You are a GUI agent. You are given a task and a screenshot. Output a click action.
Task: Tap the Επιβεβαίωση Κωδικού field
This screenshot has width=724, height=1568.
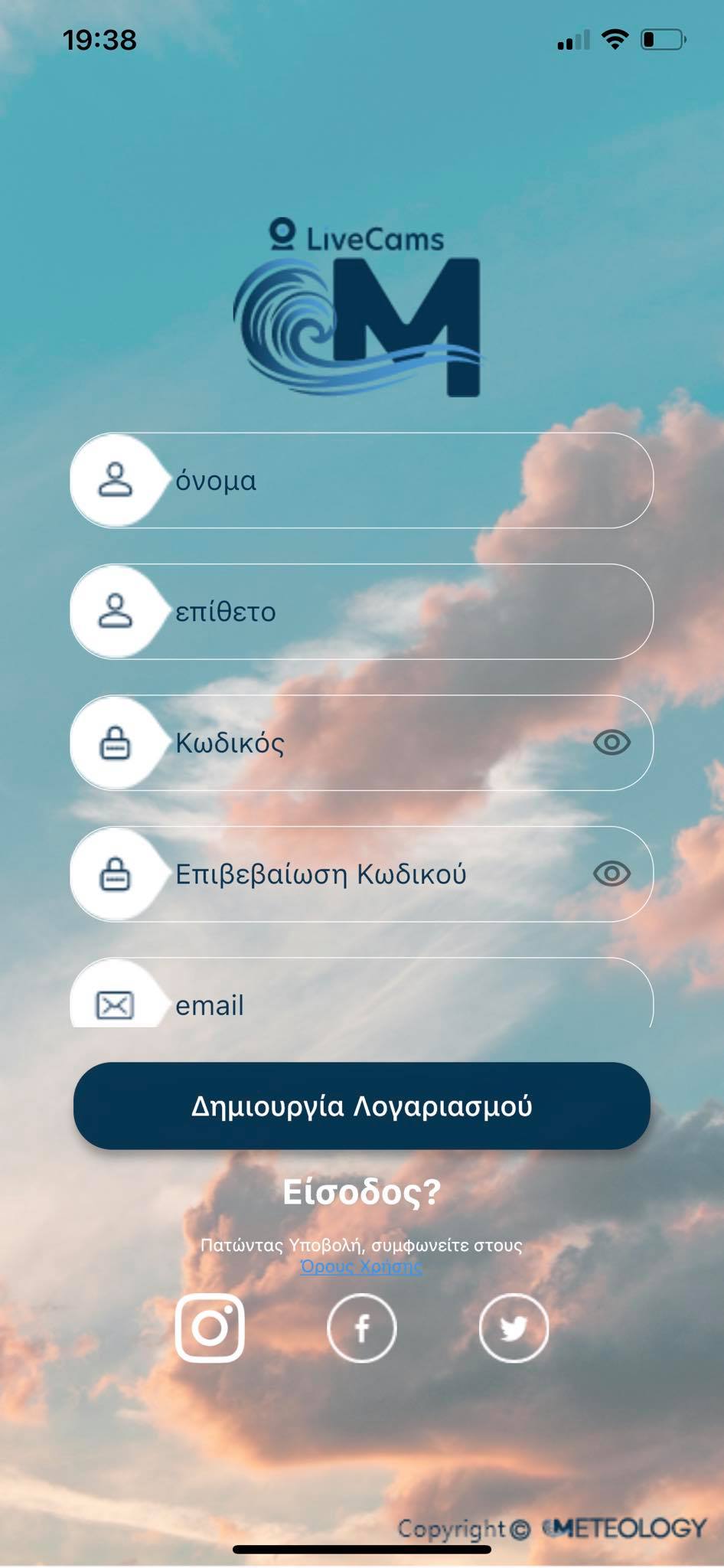367,874
